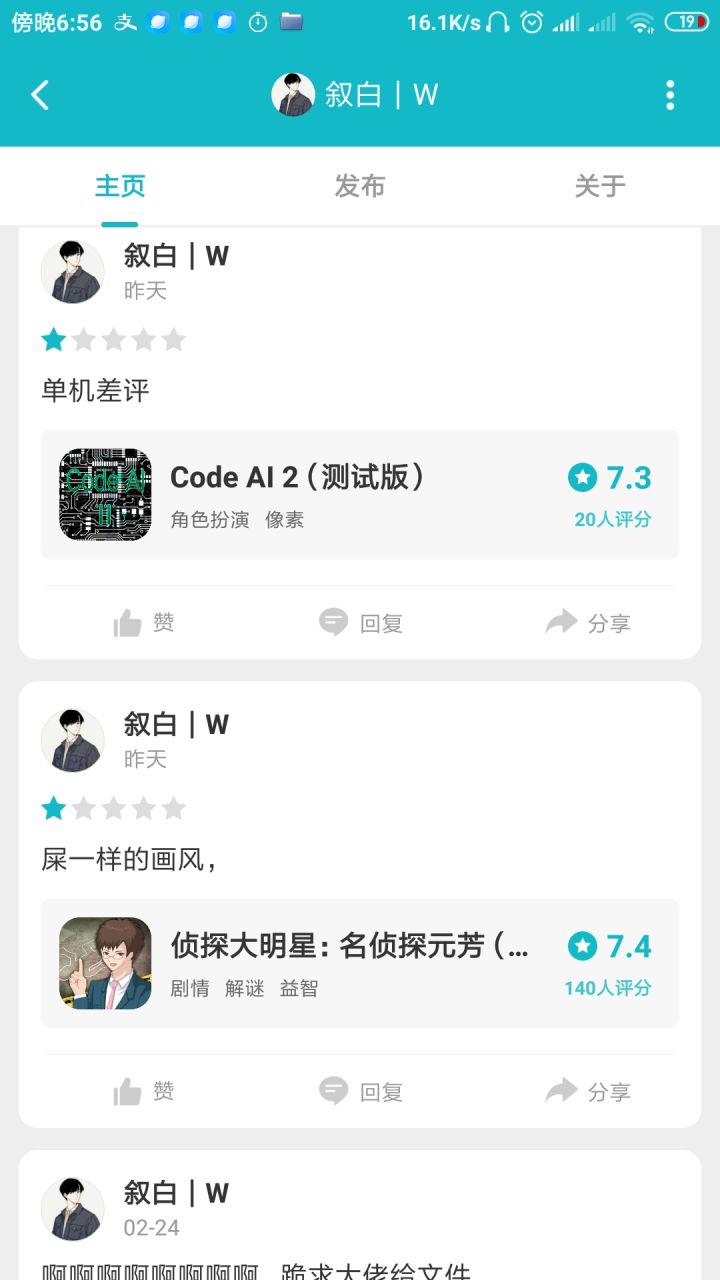Switch to the 关于 tab
This screenshot has width=720, height=1280.
600,186
